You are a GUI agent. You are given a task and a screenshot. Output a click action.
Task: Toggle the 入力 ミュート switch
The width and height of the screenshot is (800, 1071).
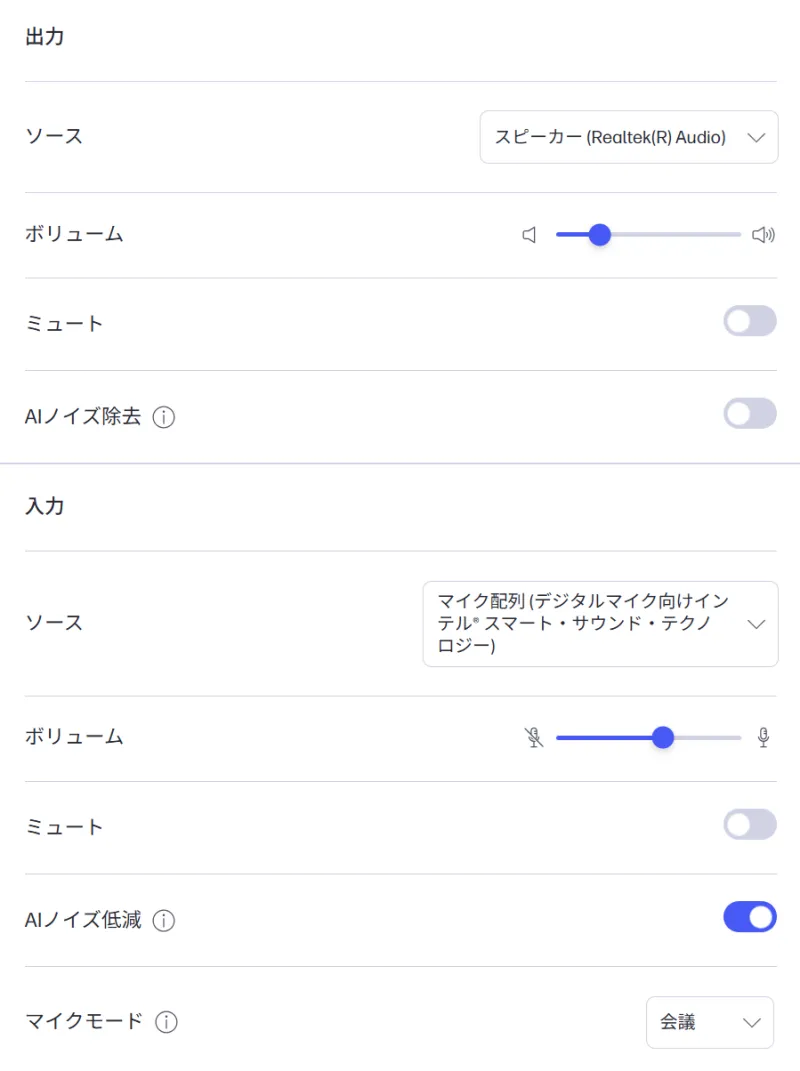tap(750, 825)
